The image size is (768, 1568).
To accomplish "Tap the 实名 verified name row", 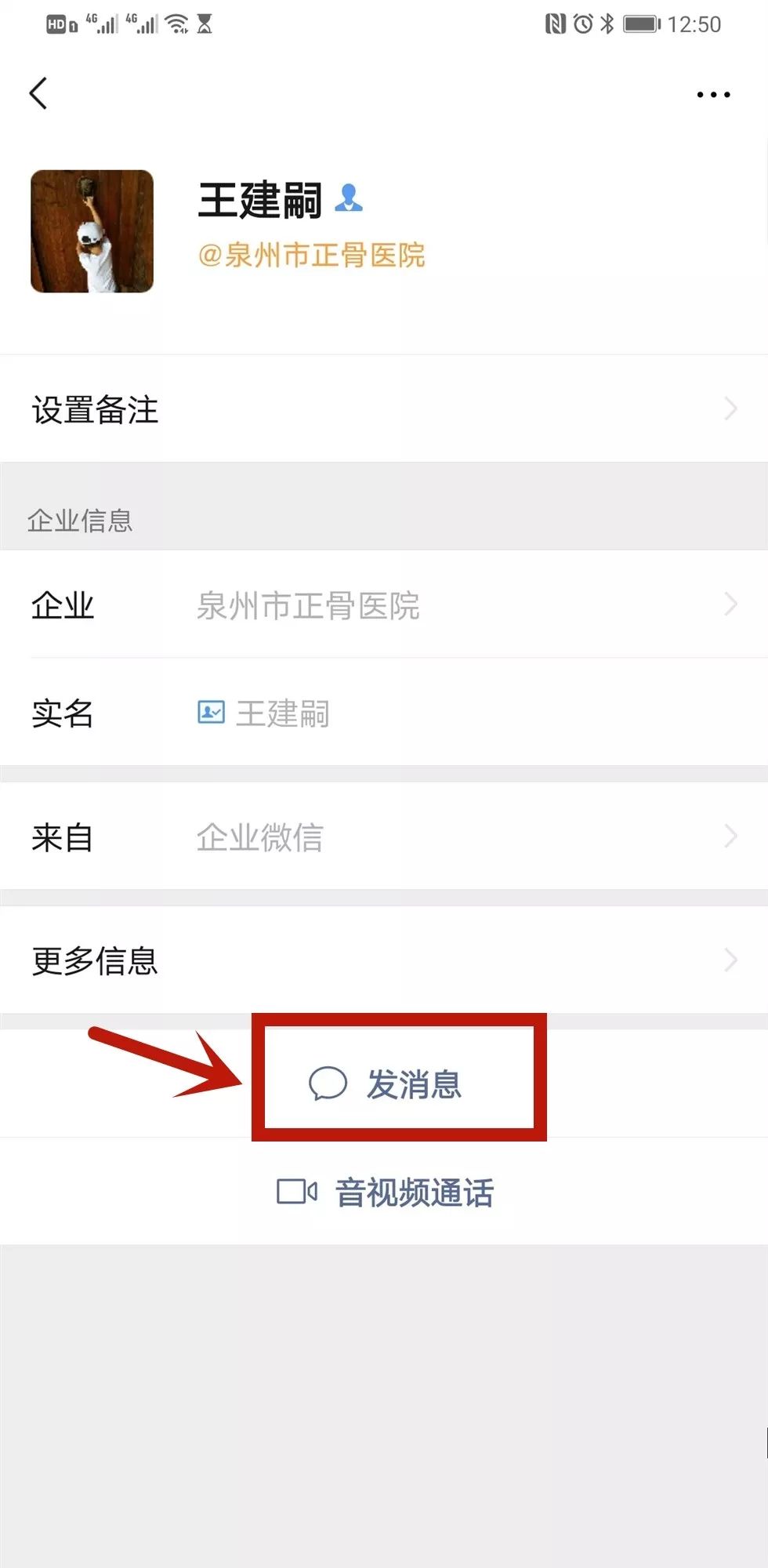I will click(384, 713).
